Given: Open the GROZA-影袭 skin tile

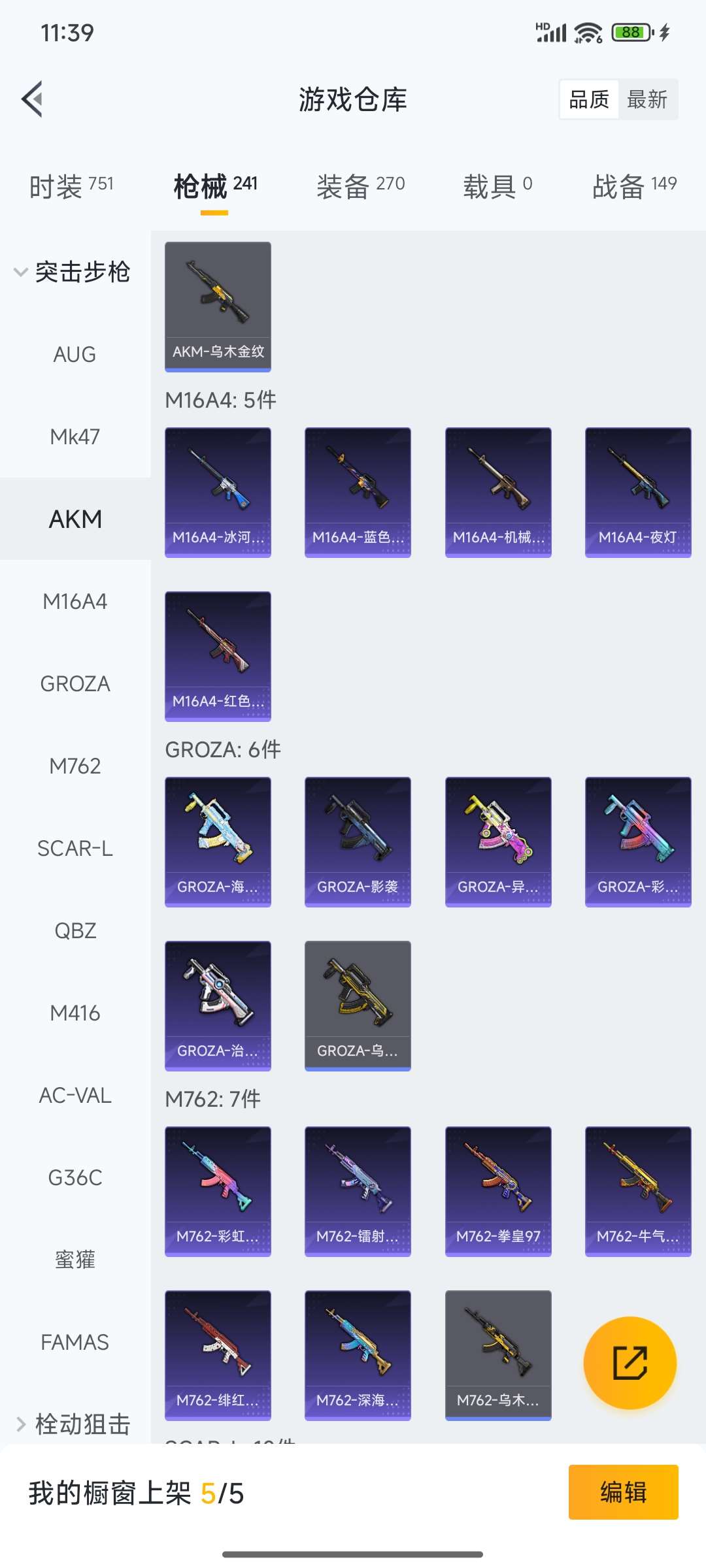Looking at the screenshot, I should pyautogui.click(x=358, y=841).
